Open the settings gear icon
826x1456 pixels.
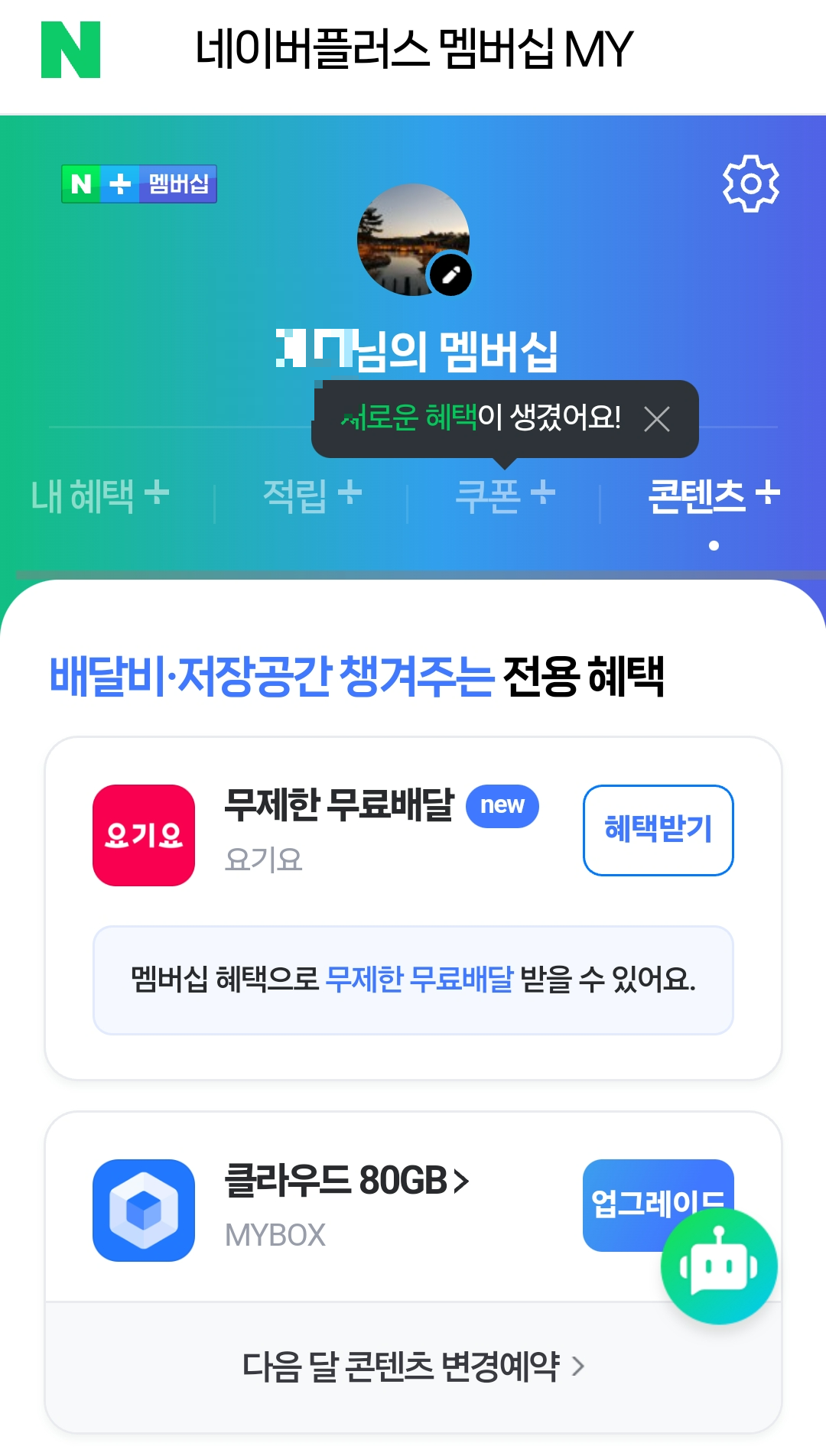click(752, 185)
